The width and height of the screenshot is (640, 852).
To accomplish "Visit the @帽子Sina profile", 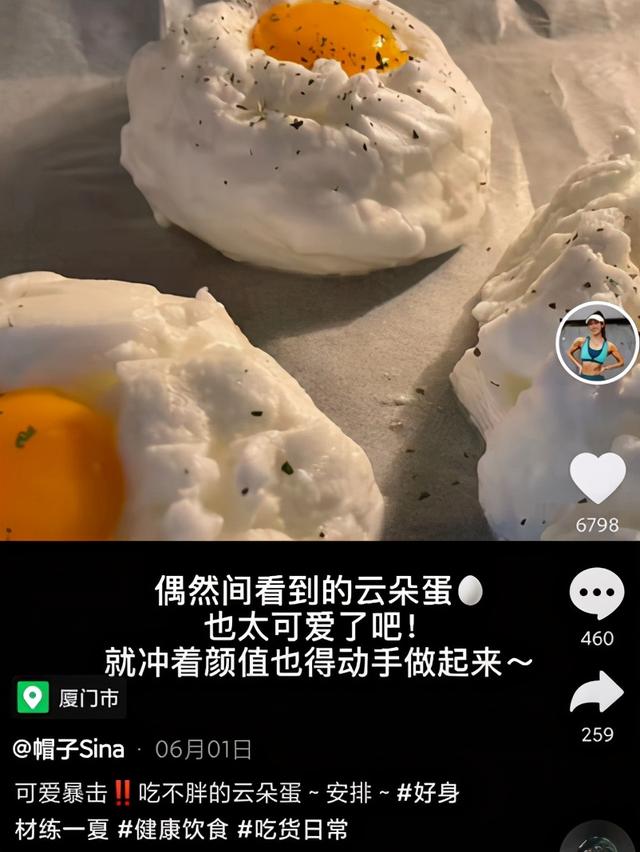I will pyautogui.click(x=69, y=748).
